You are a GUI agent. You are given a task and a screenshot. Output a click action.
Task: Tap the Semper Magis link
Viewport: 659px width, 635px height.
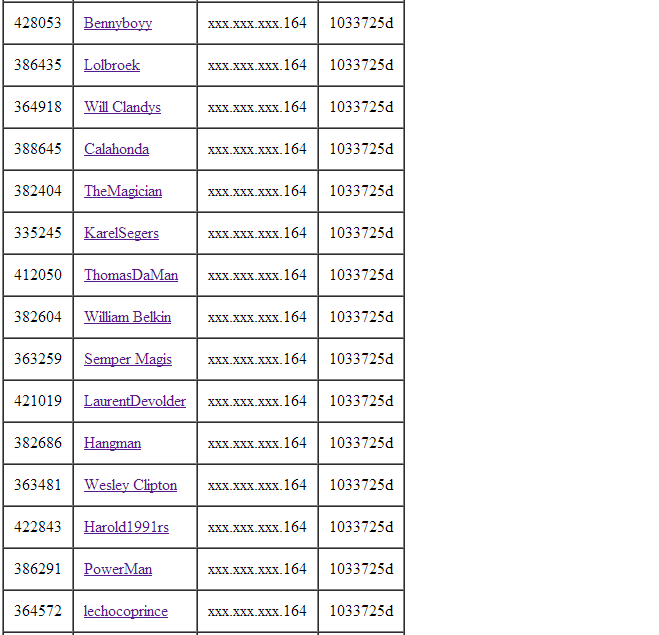(128, 359)
